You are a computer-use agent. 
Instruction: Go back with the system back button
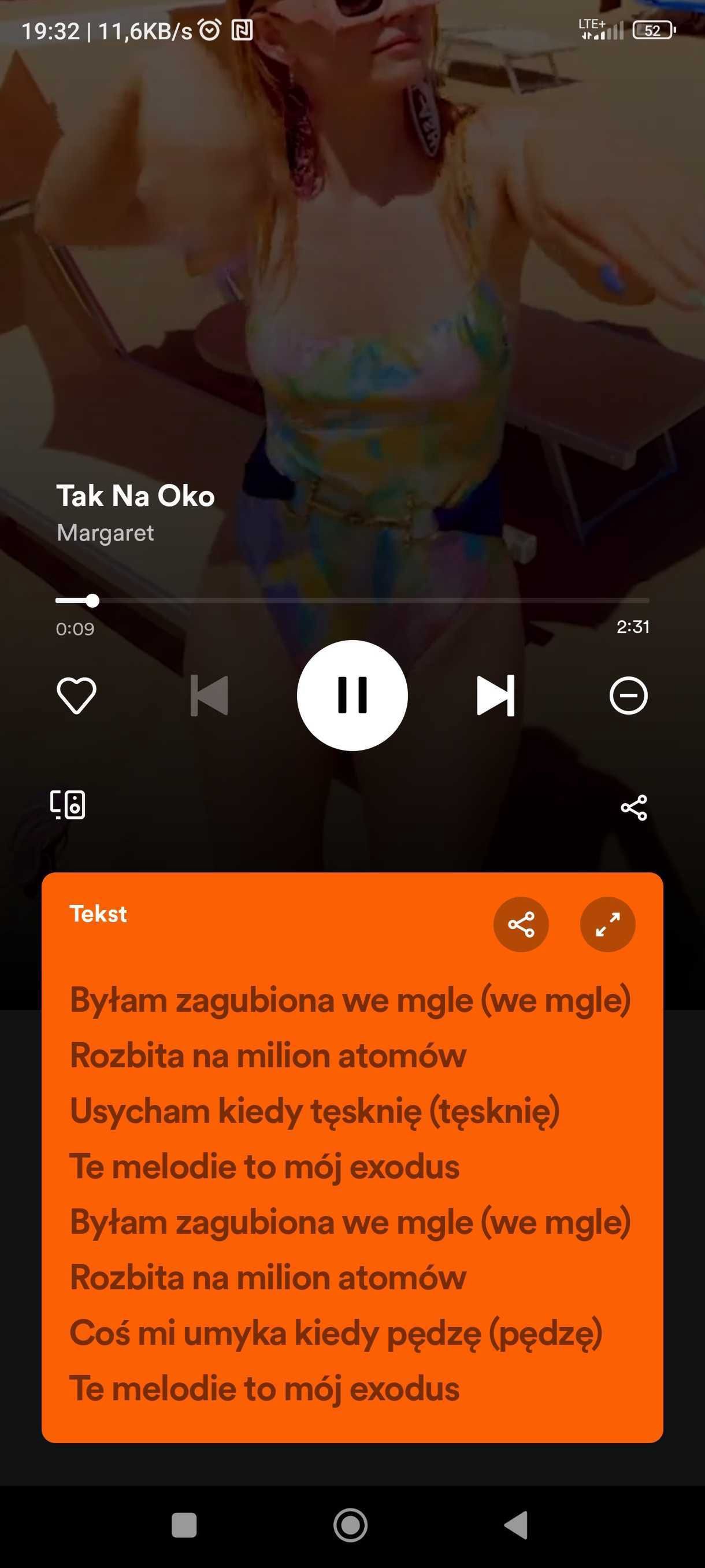pos(516,1525)
